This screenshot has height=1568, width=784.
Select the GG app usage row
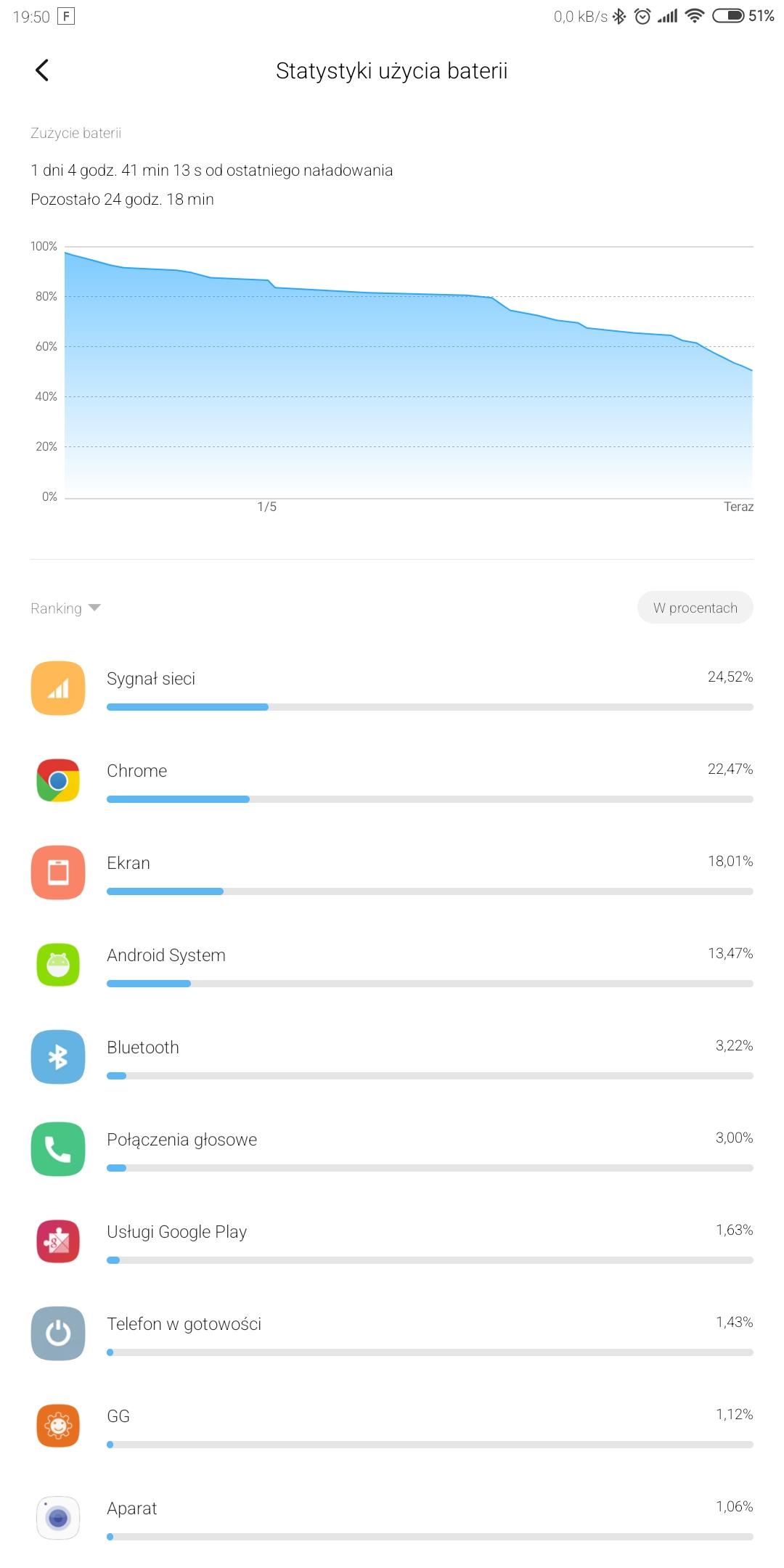(392, 1425)
